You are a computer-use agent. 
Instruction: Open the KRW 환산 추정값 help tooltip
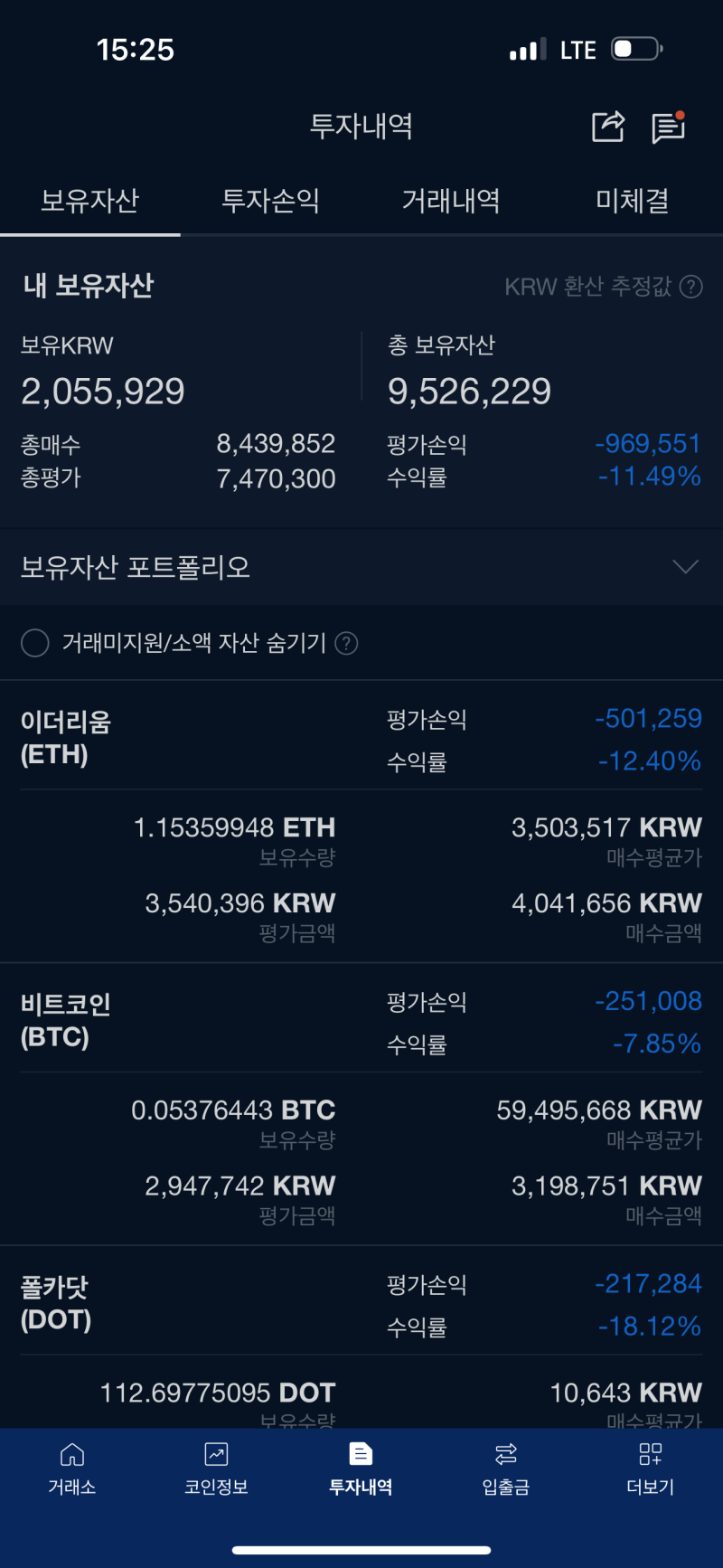click(x=690, y=287)
